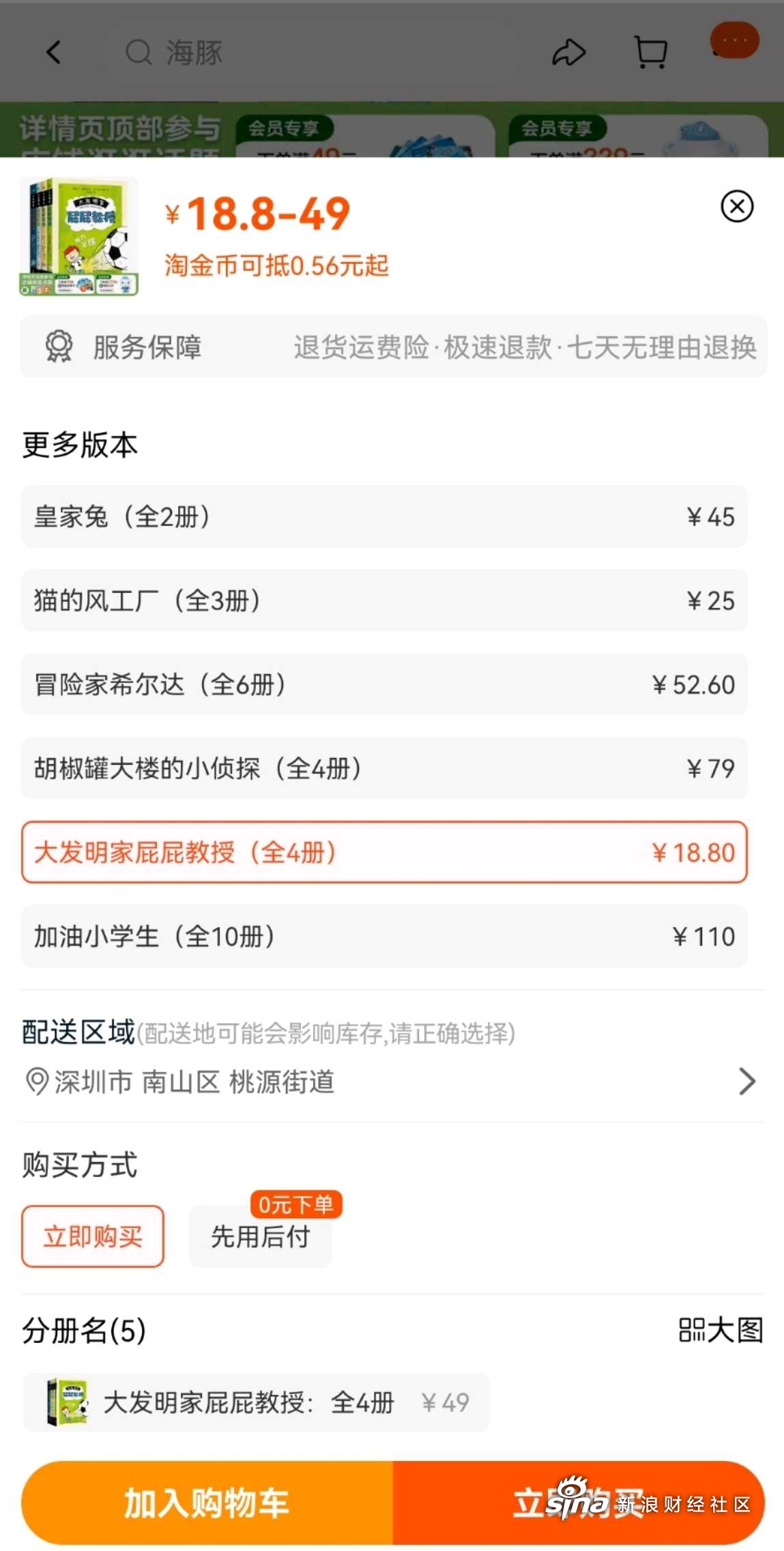784x1551 pixels.
Task: Toggle 大图 large image view
Action: [721, 1330]
